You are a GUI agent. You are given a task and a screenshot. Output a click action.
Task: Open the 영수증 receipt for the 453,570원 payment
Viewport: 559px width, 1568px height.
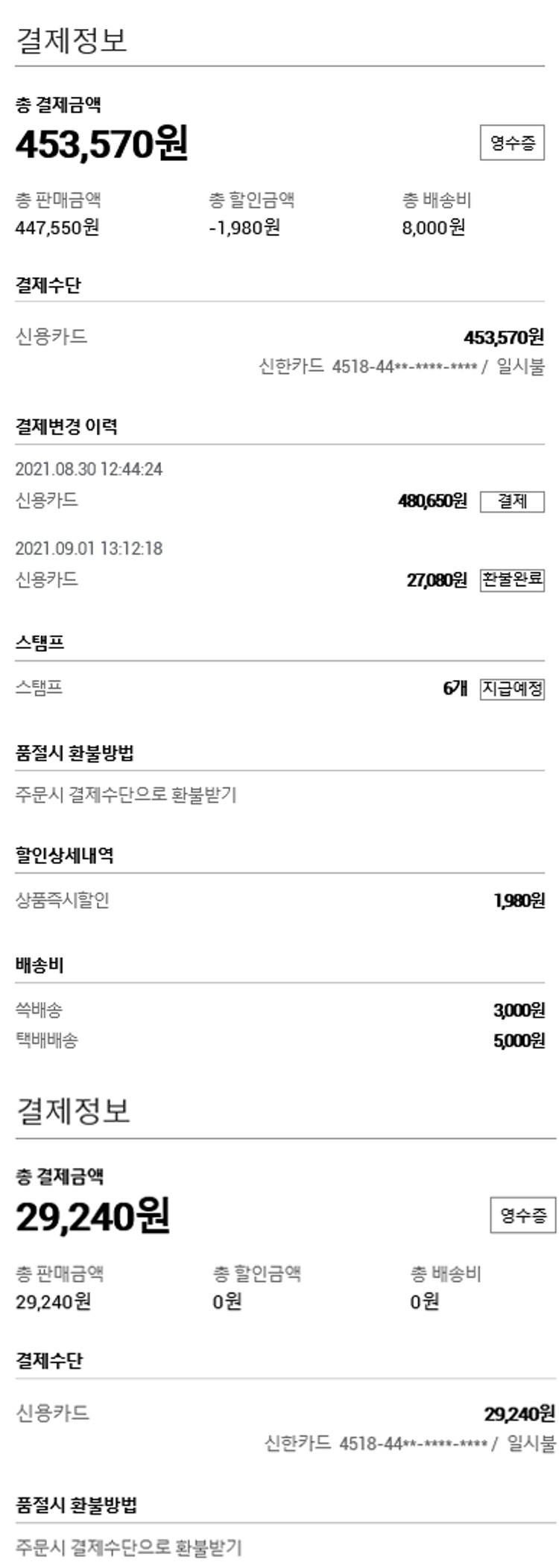(512, 143)
